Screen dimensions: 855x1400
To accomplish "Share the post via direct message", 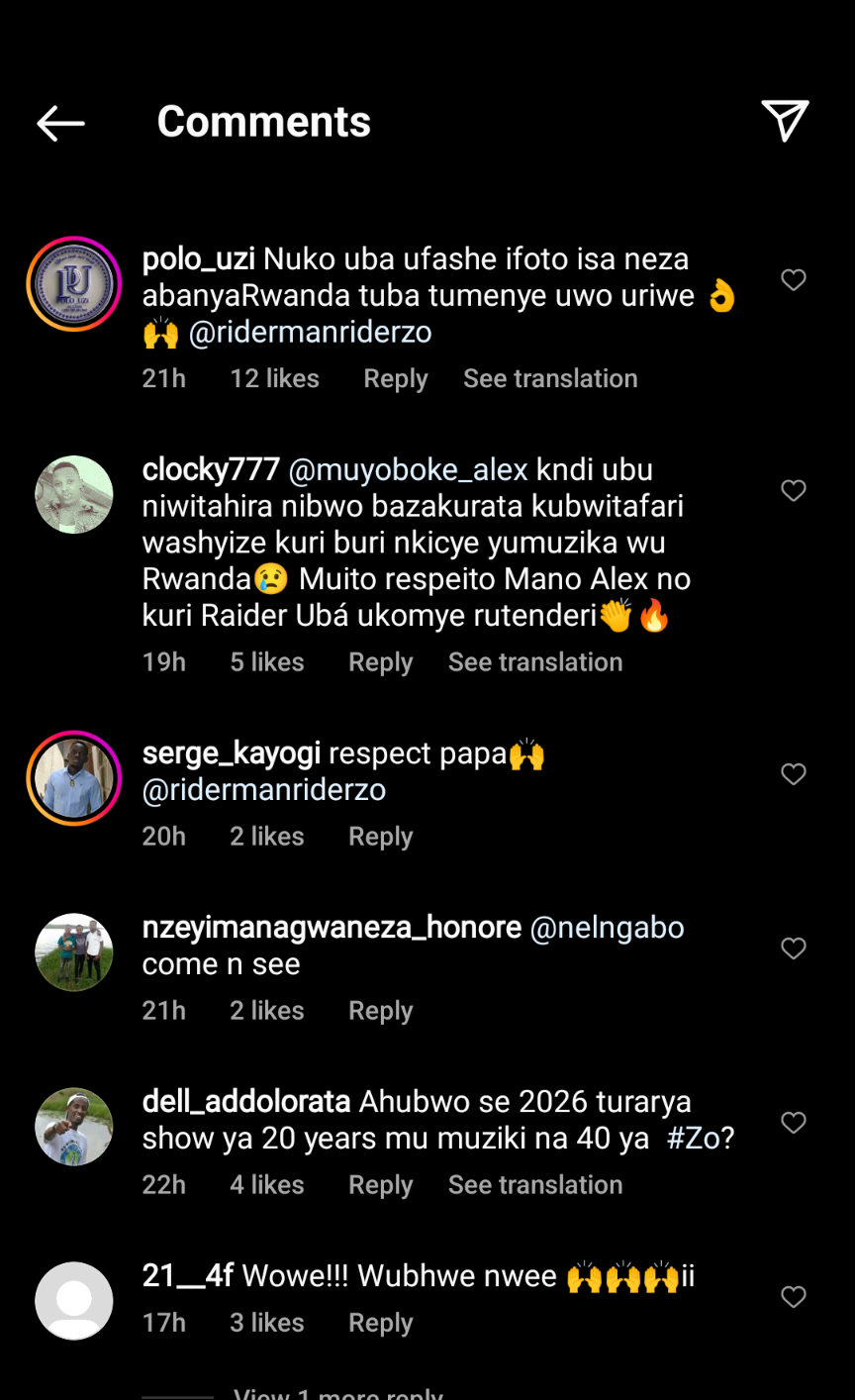I will pos(786,121).
